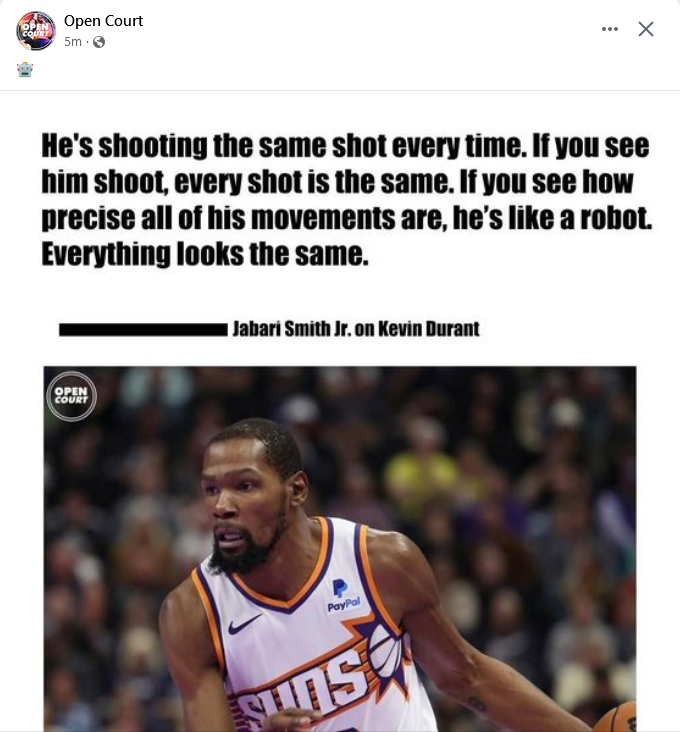View the post's public audience globe
The width and height of the screenshot is (680, 732).
click(99, 42)
